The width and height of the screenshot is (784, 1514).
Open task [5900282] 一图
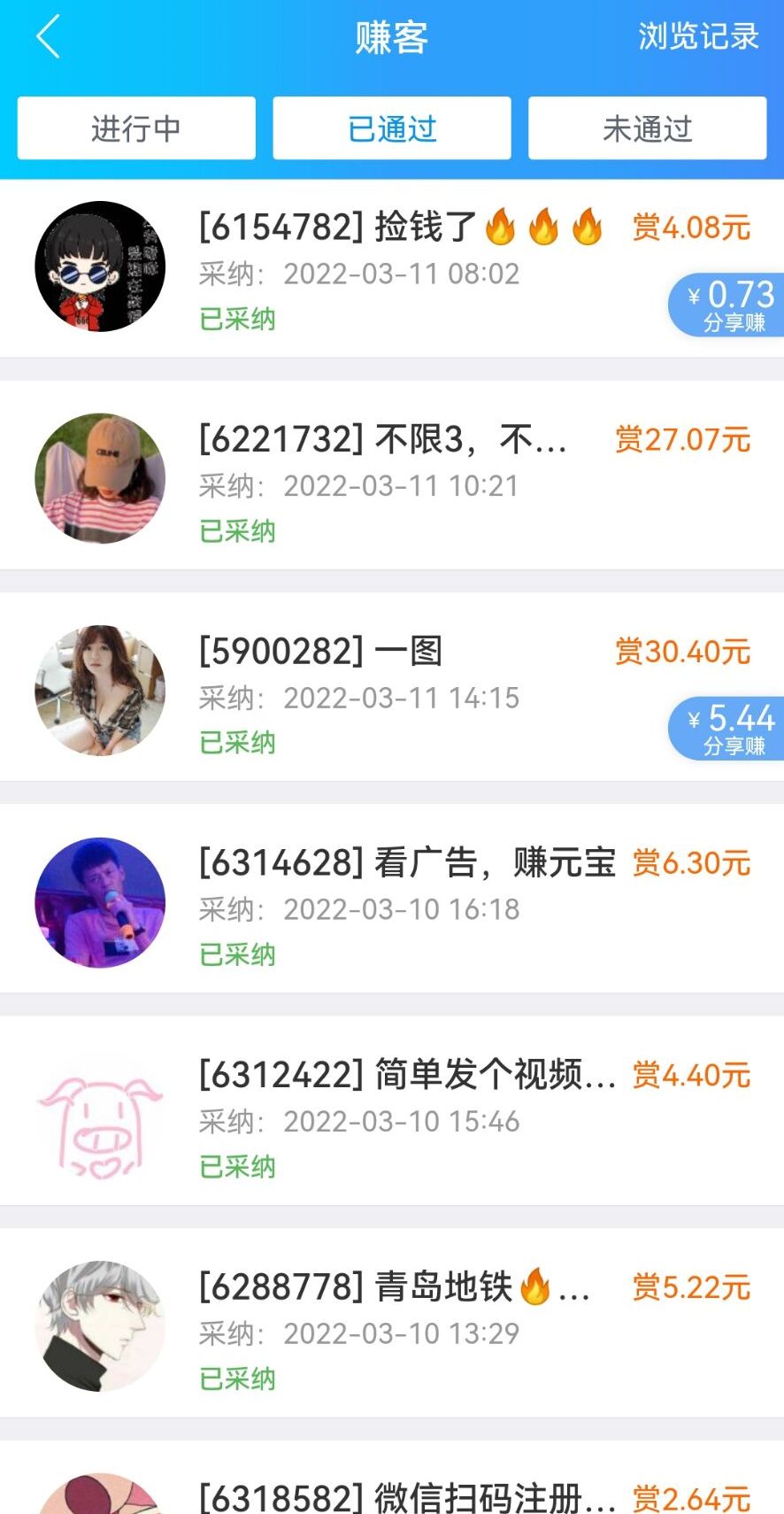point(320,652)
